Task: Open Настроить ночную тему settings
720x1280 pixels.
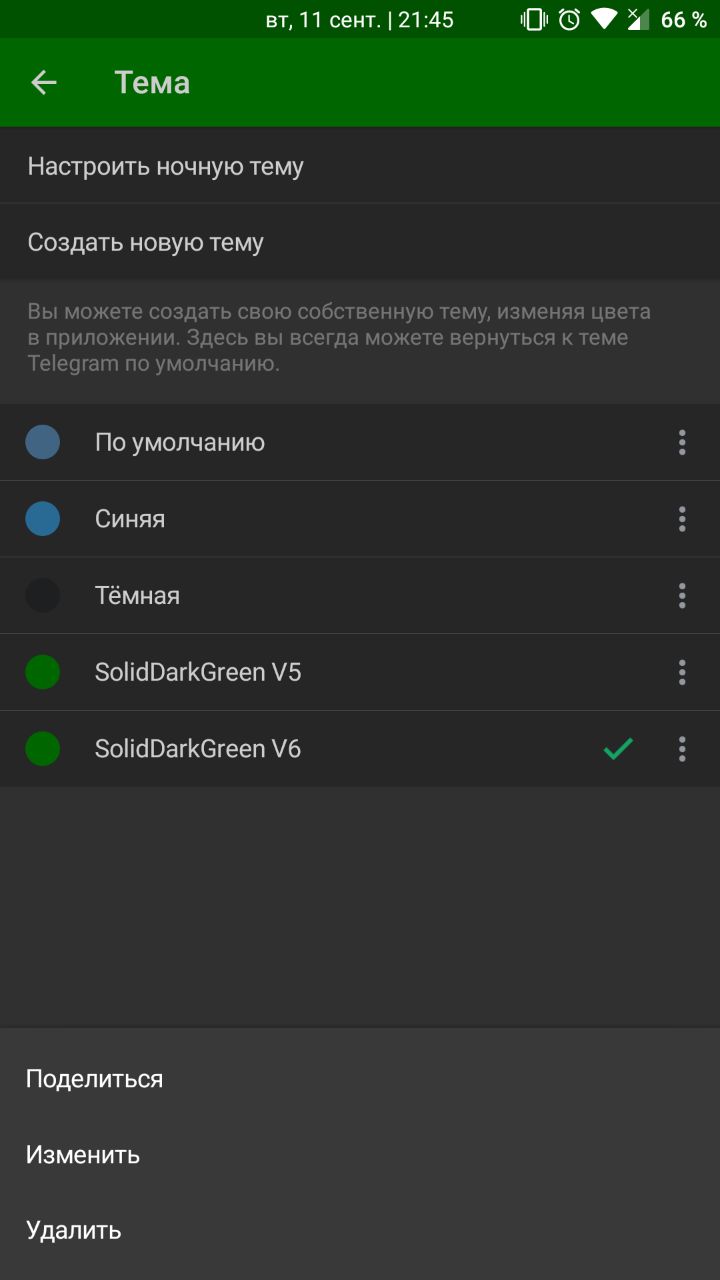Action: tap(166, 166)
